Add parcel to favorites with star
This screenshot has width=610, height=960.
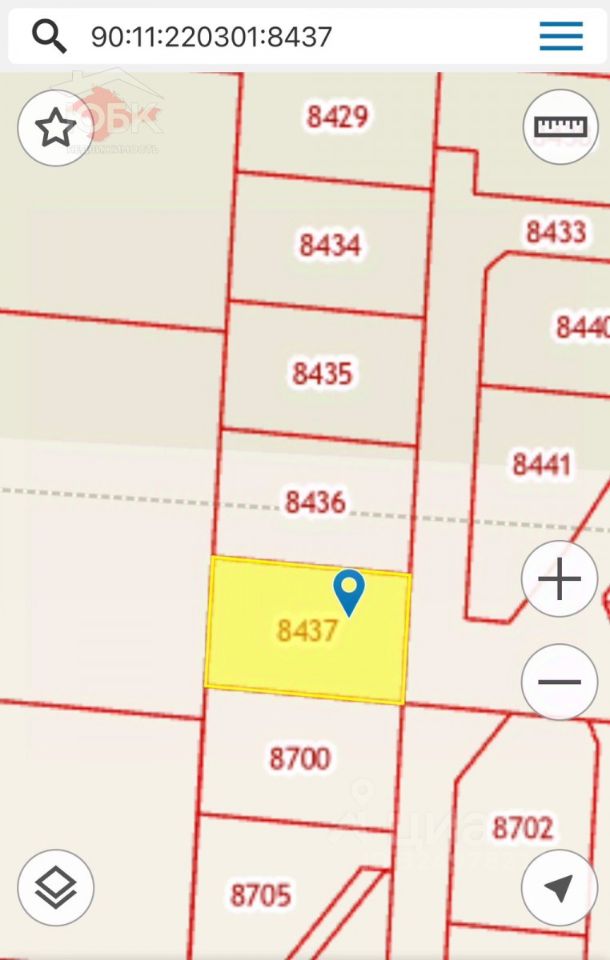point(56,128)
